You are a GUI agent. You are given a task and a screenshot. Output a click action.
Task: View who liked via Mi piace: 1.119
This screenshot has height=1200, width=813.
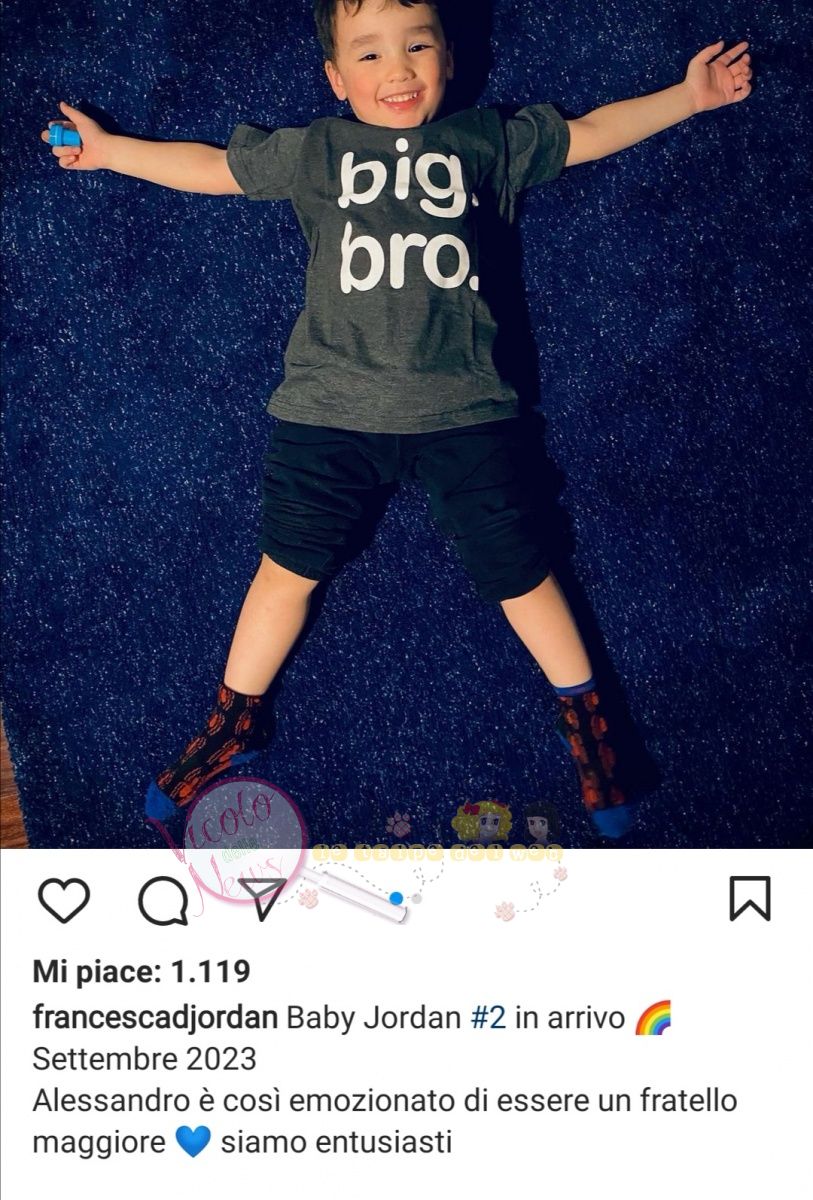click(141, 970)
